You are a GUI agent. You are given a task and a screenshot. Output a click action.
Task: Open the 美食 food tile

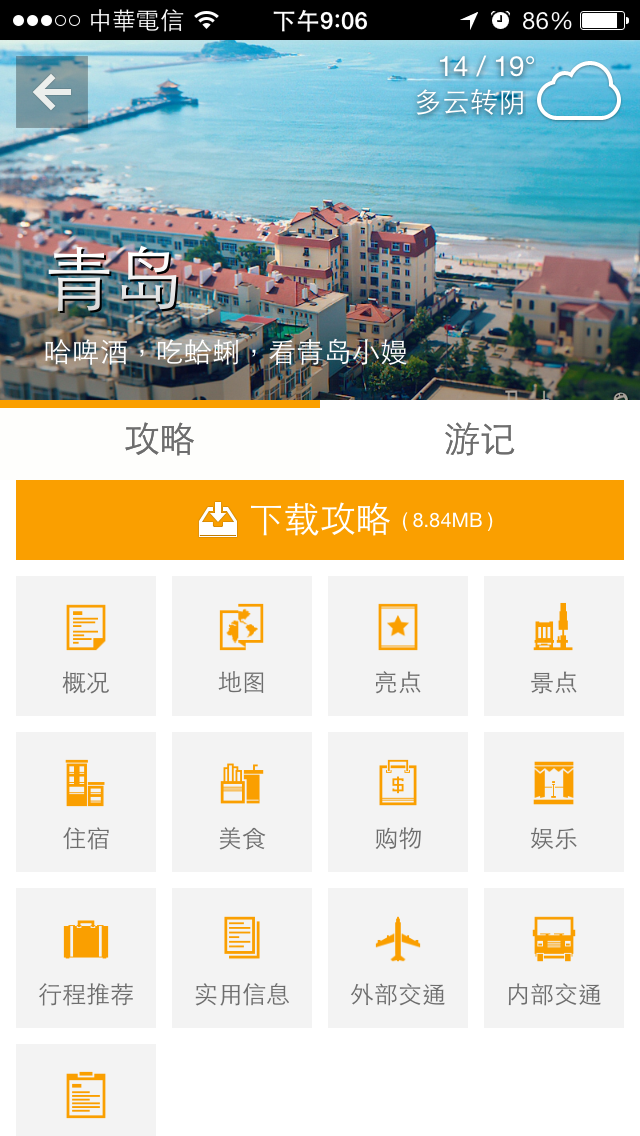(241, 801)
